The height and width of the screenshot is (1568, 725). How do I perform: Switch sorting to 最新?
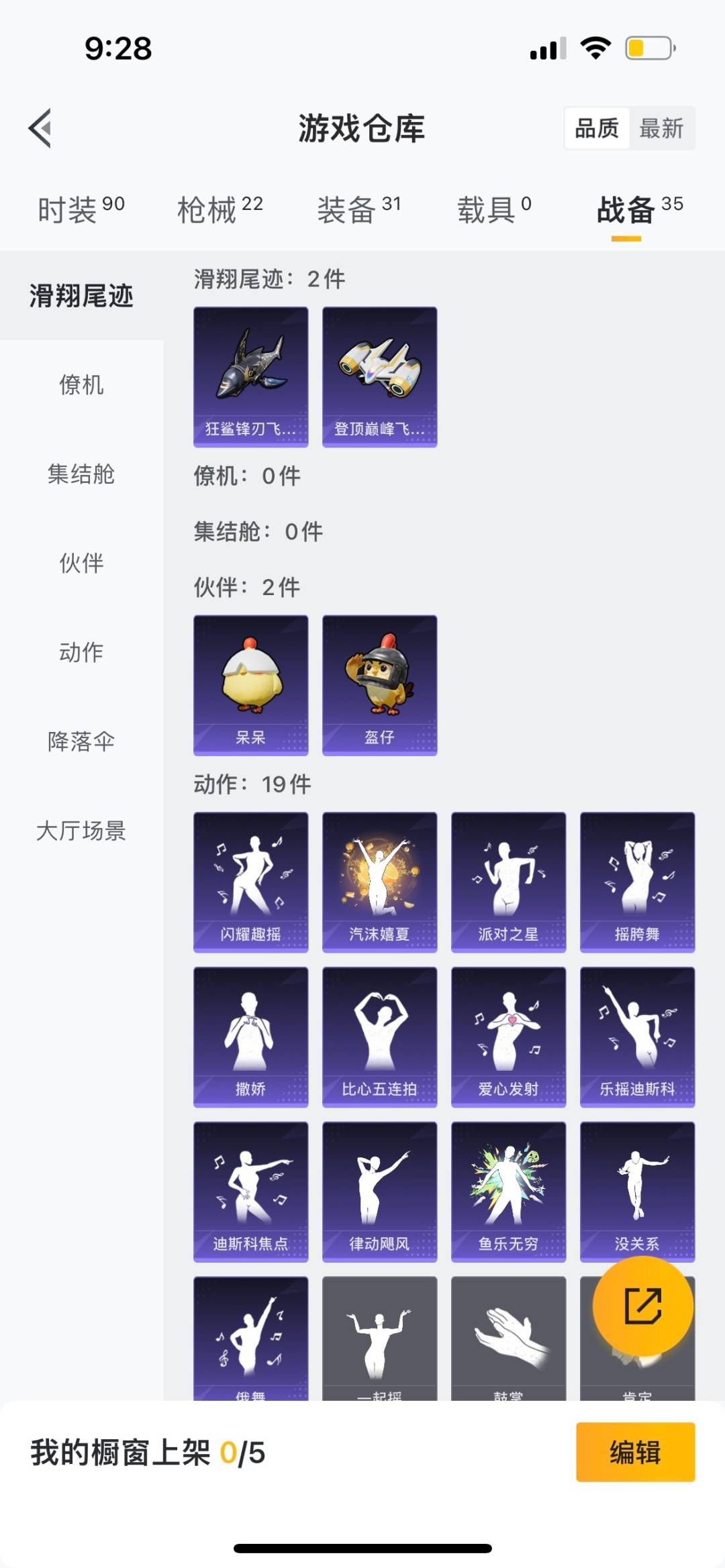coord(661,128)
